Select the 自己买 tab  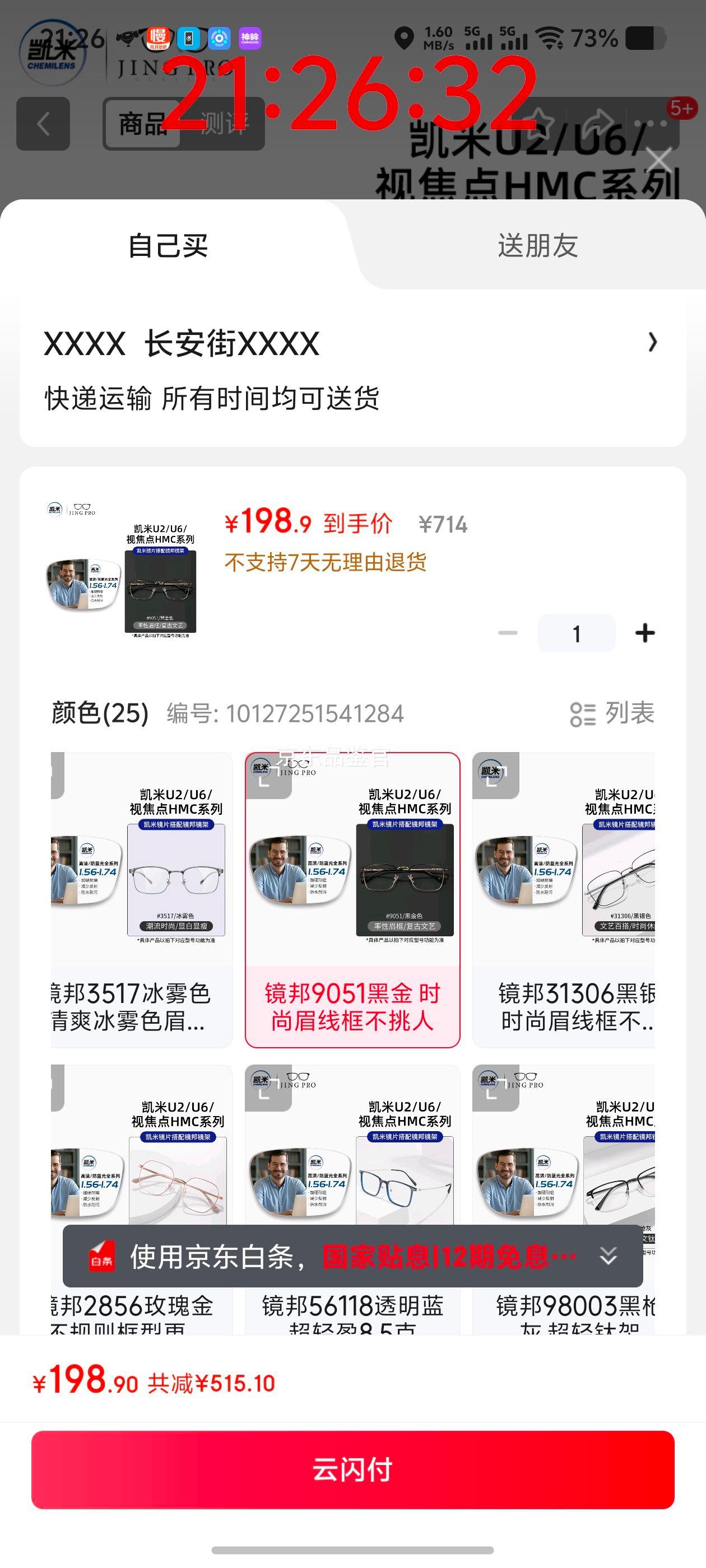(168, 246)
